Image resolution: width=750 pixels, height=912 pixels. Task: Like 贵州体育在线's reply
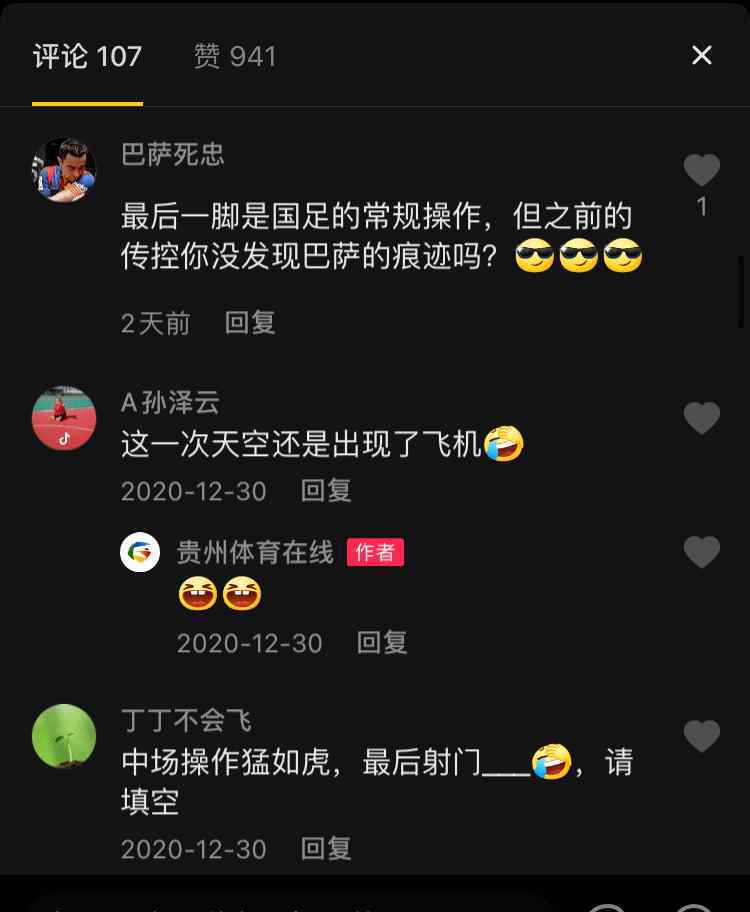click(702, 552)
